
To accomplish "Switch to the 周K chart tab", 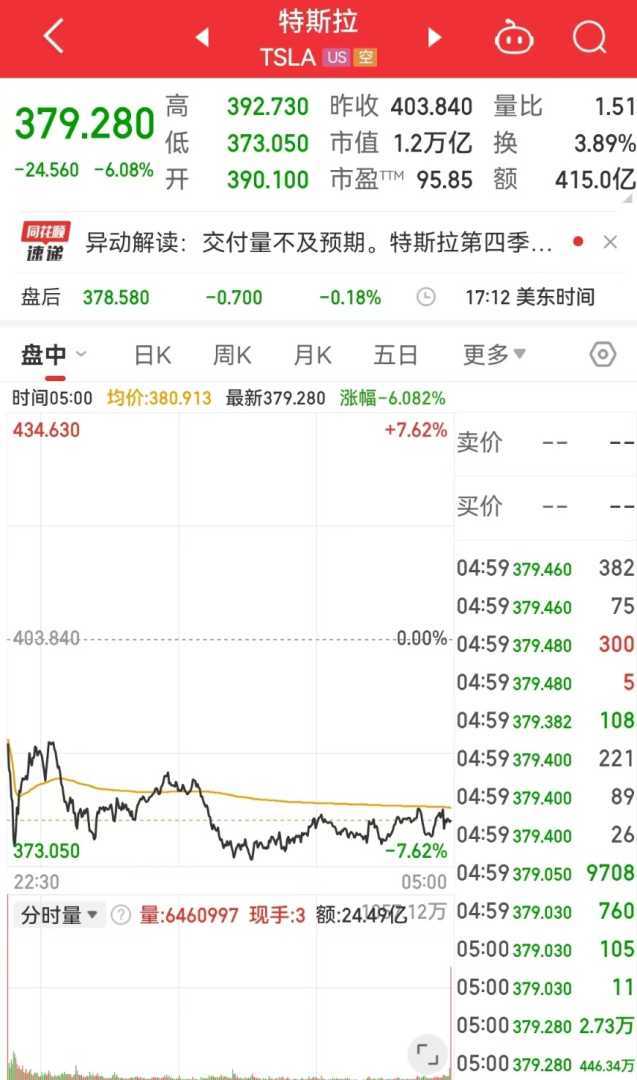I will click(x=232, y=355).
